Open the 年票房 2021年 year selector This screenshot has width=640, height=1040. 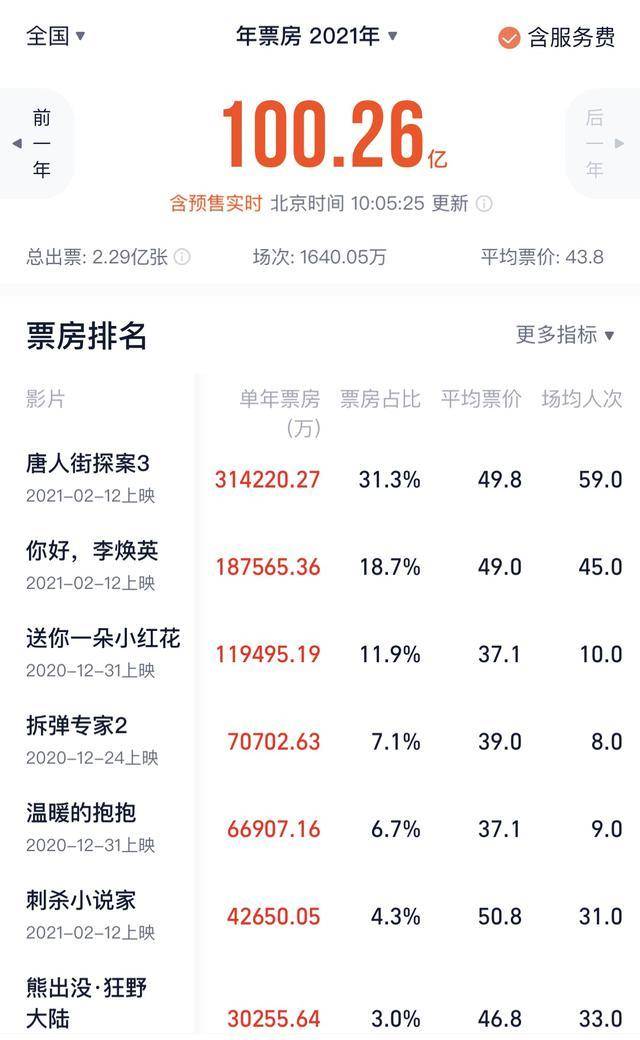(317, 36)
